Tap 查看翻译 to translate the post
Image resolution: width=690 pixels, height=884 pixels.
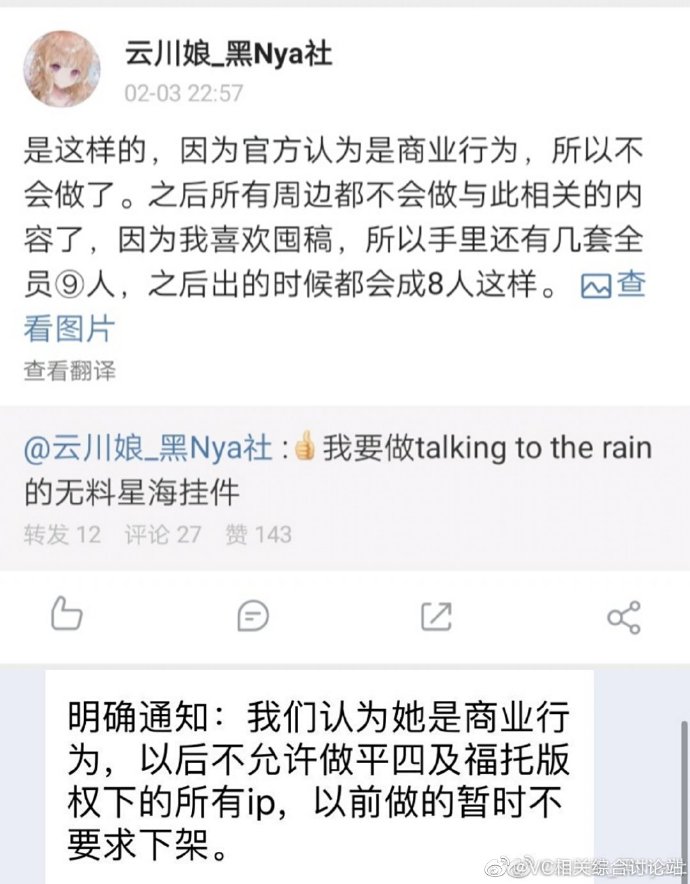[70, 371]
